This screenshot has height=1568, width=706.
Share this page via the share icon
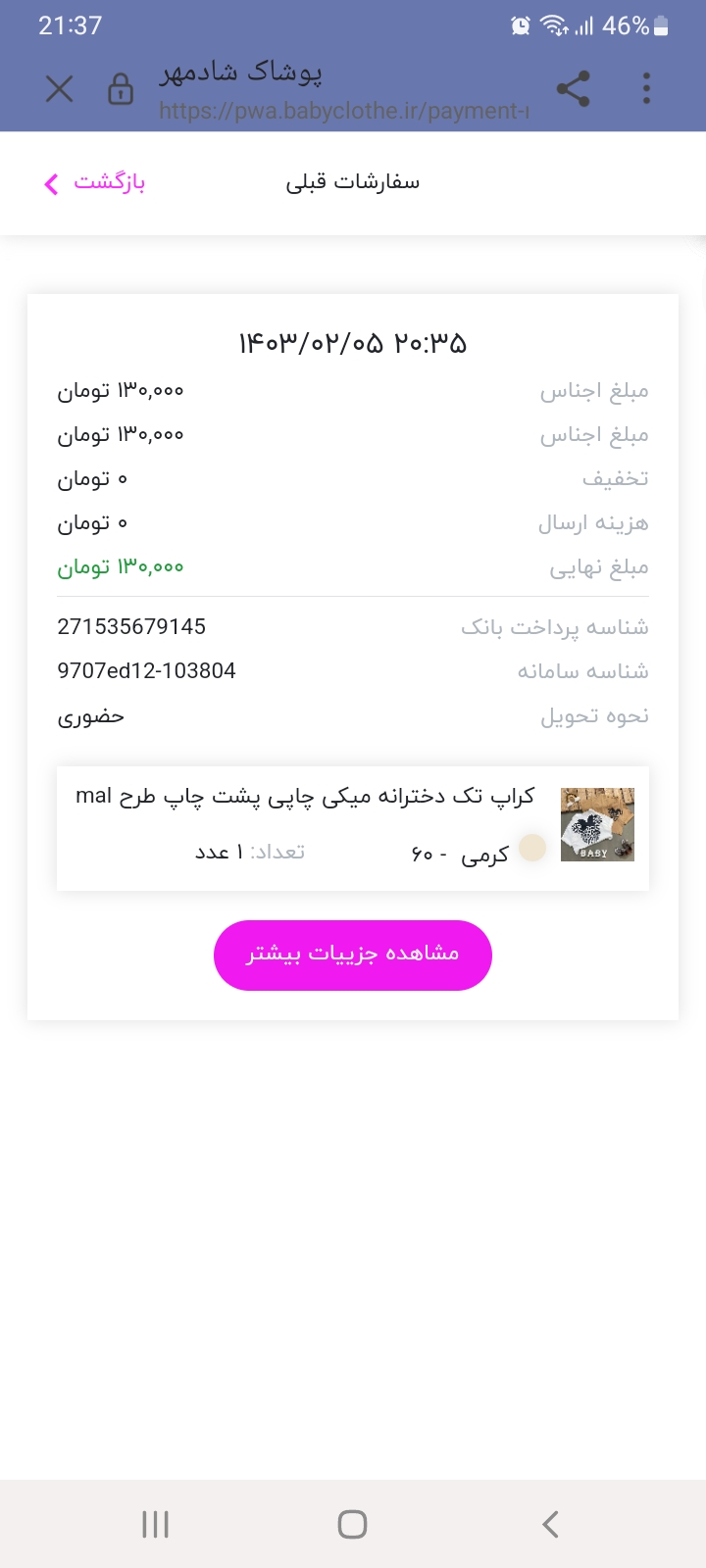[x=574, y=89]
